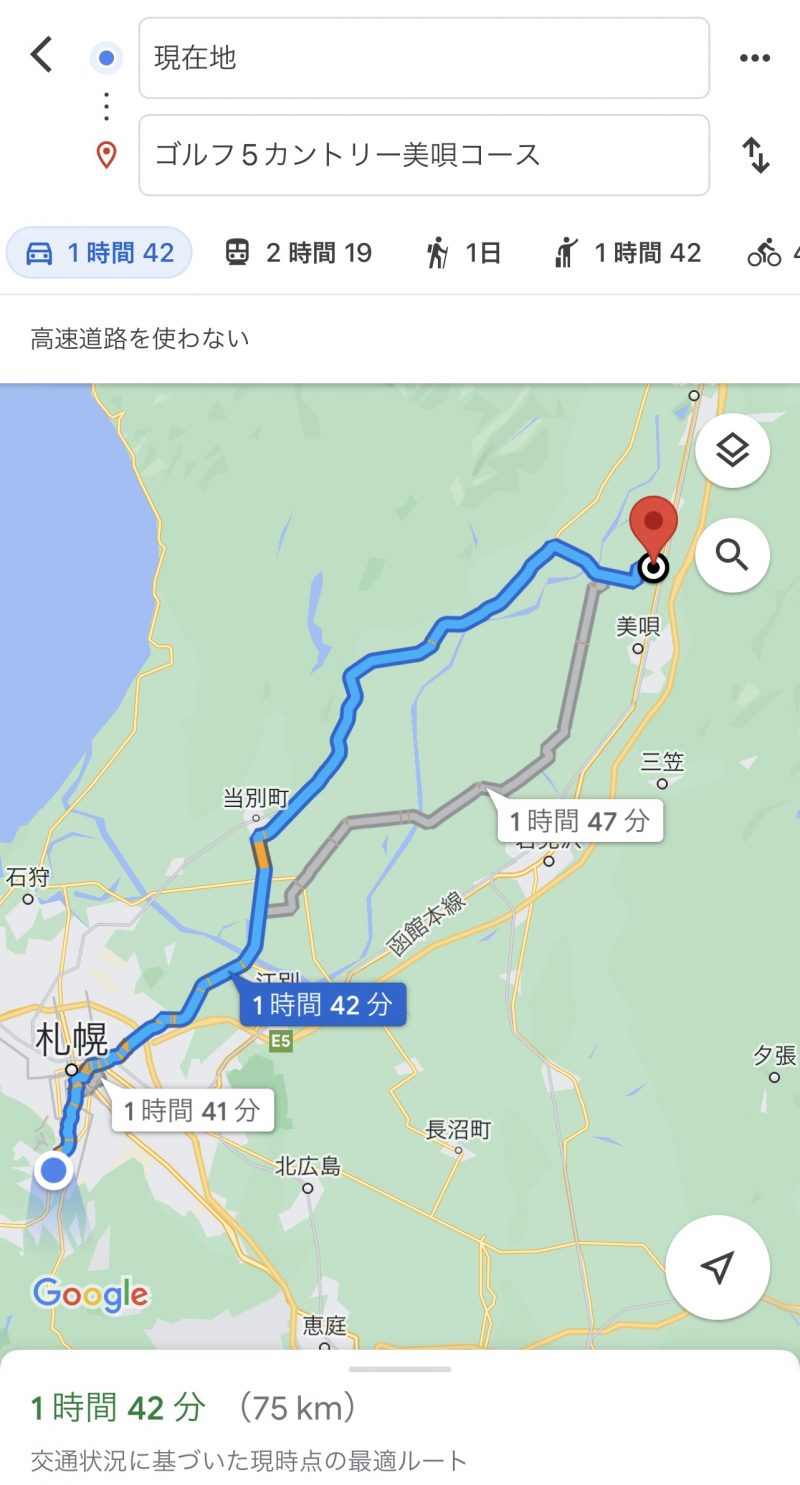
Task: Open the three-dot overflow menu
Action: pyautogui.click(x=755, y=58)
